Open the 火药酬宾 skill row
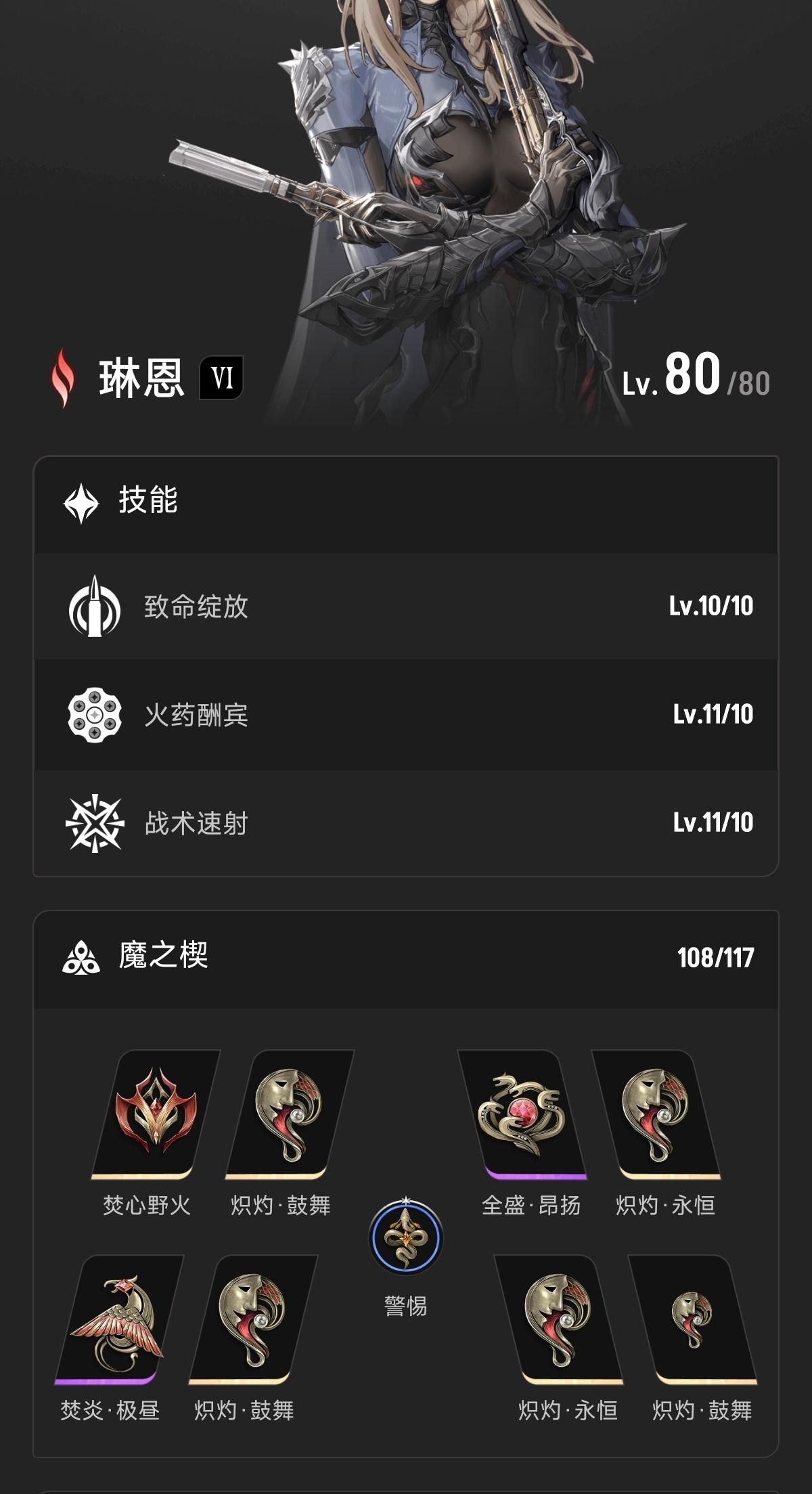 [x=406, y=715]
